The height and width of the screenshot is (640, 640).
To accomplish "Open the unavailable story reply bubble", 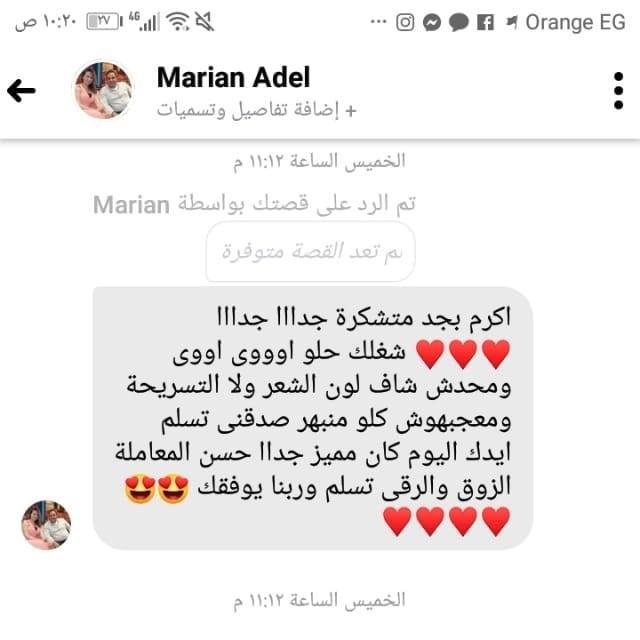I will pos(311,252).
